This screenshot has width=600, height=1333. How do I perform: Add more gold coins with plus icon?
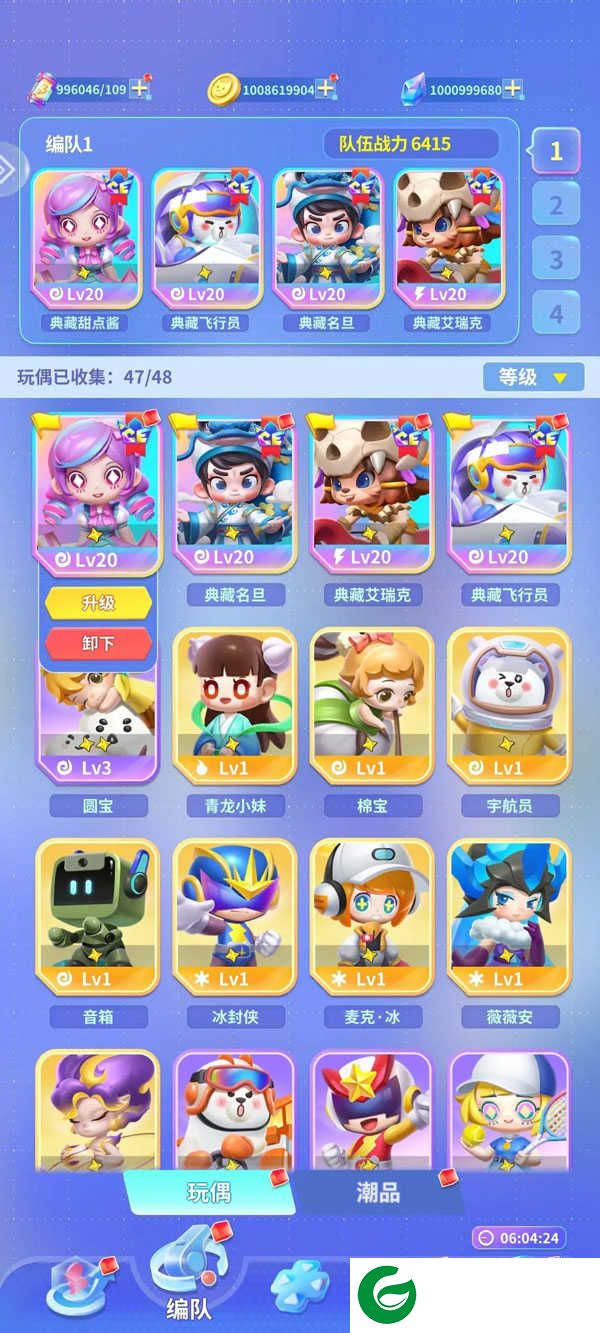(x=325, y=89)
